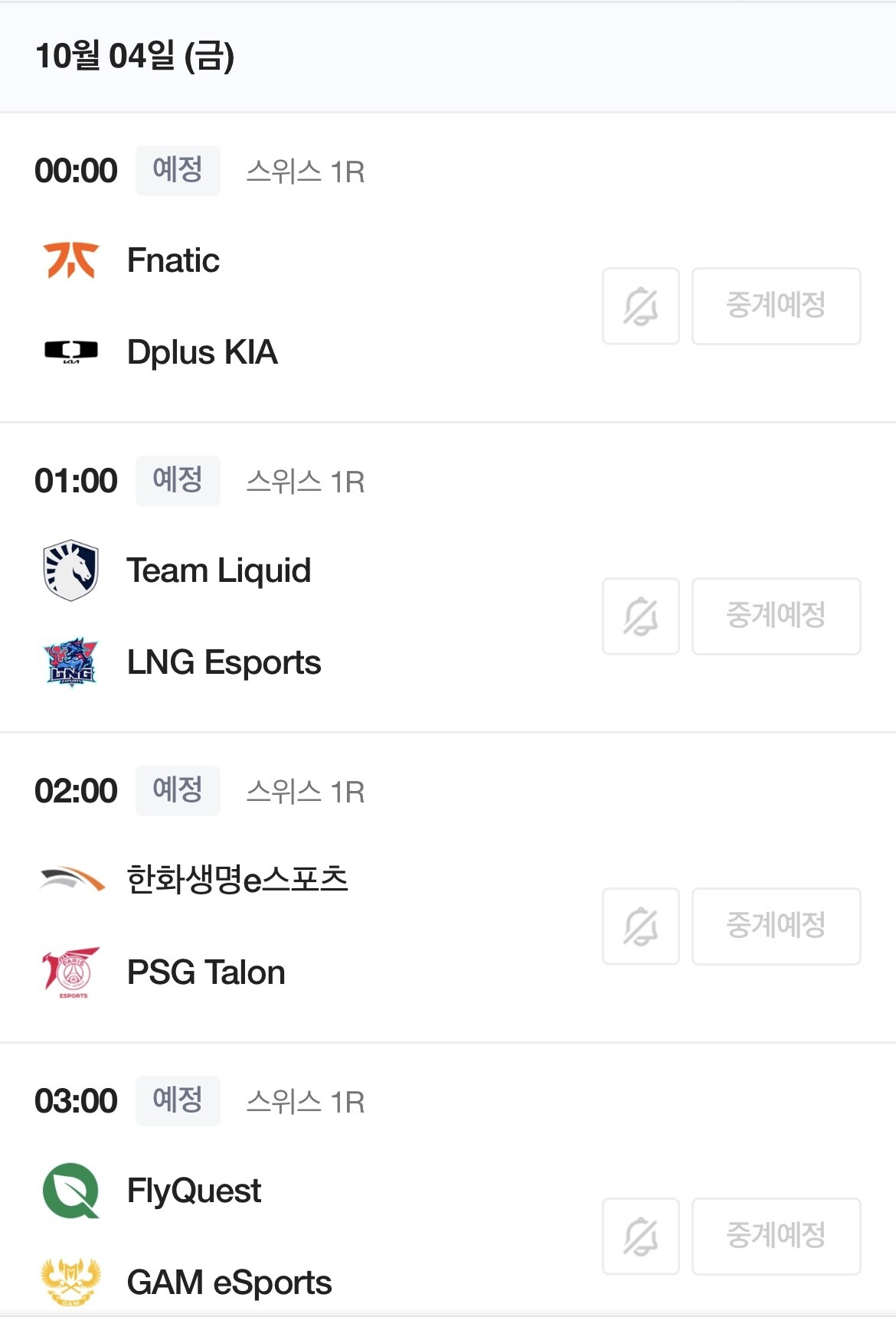Image resolution: width=896 pixels, height=1317 pixels.
Task: Enable alert for Fnatic vs Dplus KIA
Action: (640, 306)
